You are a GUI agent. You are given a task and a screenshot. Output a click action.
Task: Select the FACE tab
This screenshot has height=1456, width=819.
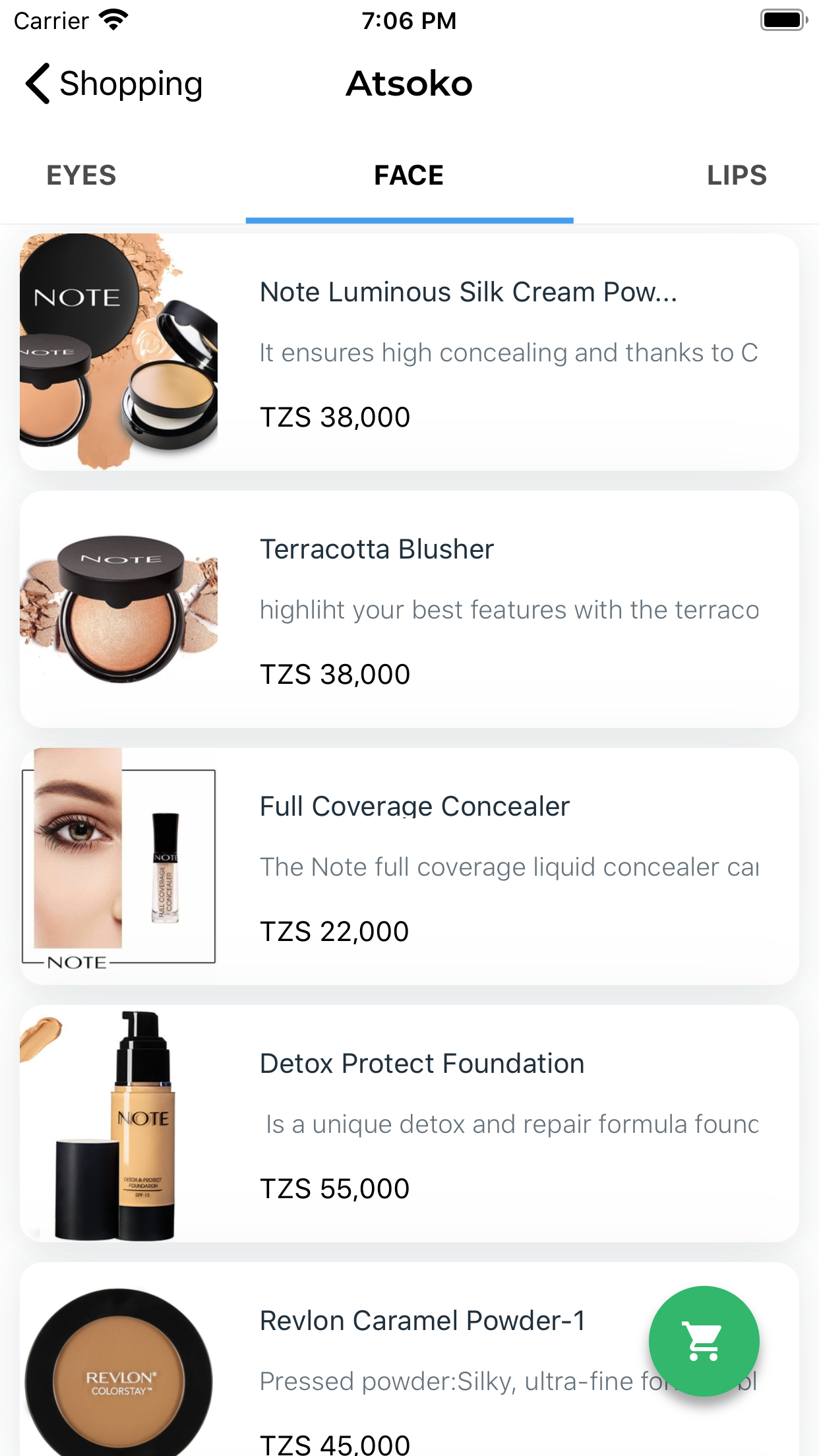pos(409,175)
